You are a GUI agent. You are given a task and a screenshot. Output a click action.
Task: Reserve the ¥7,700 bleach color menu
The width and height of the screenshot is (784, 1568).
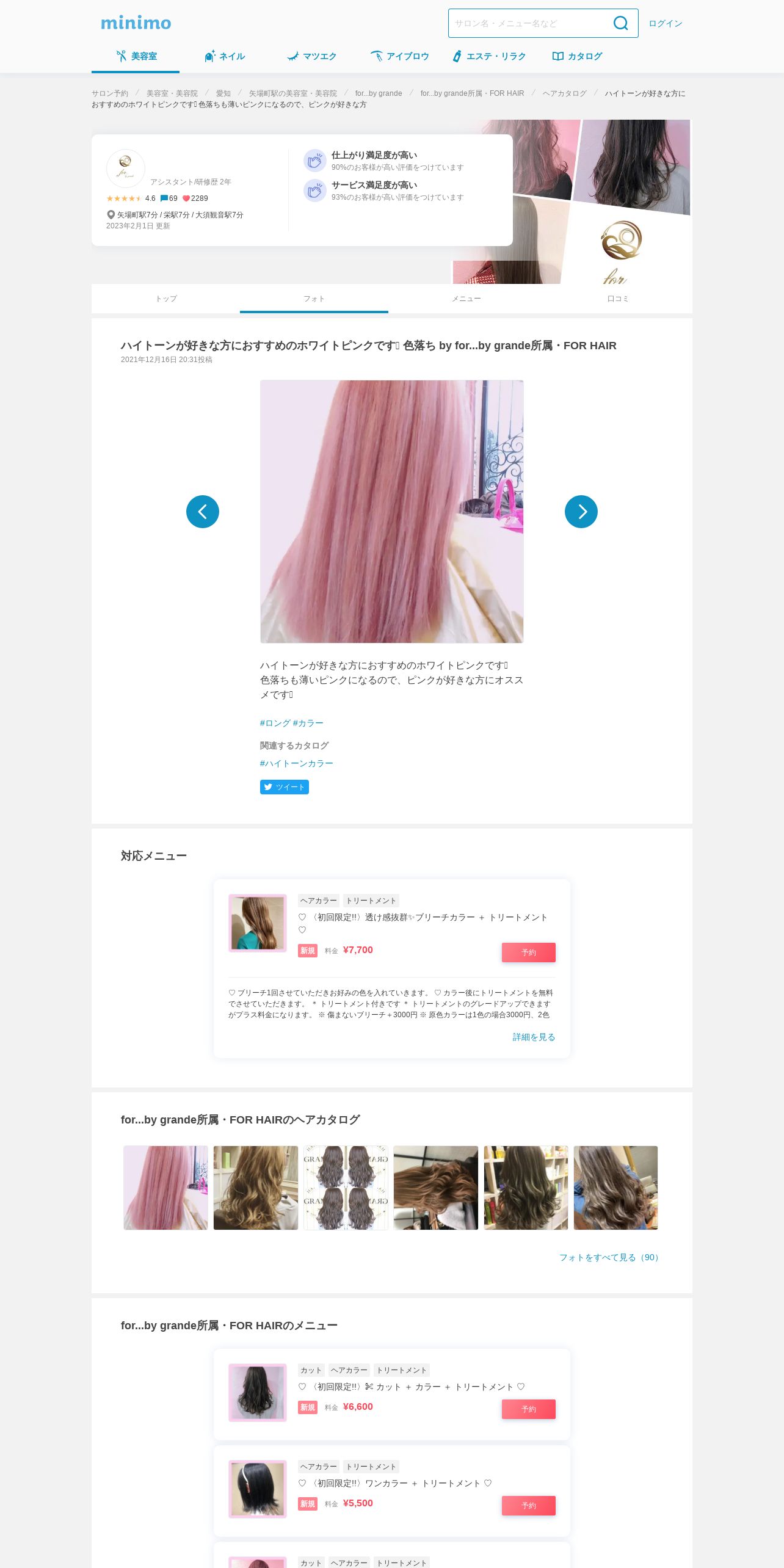[528, 953]
